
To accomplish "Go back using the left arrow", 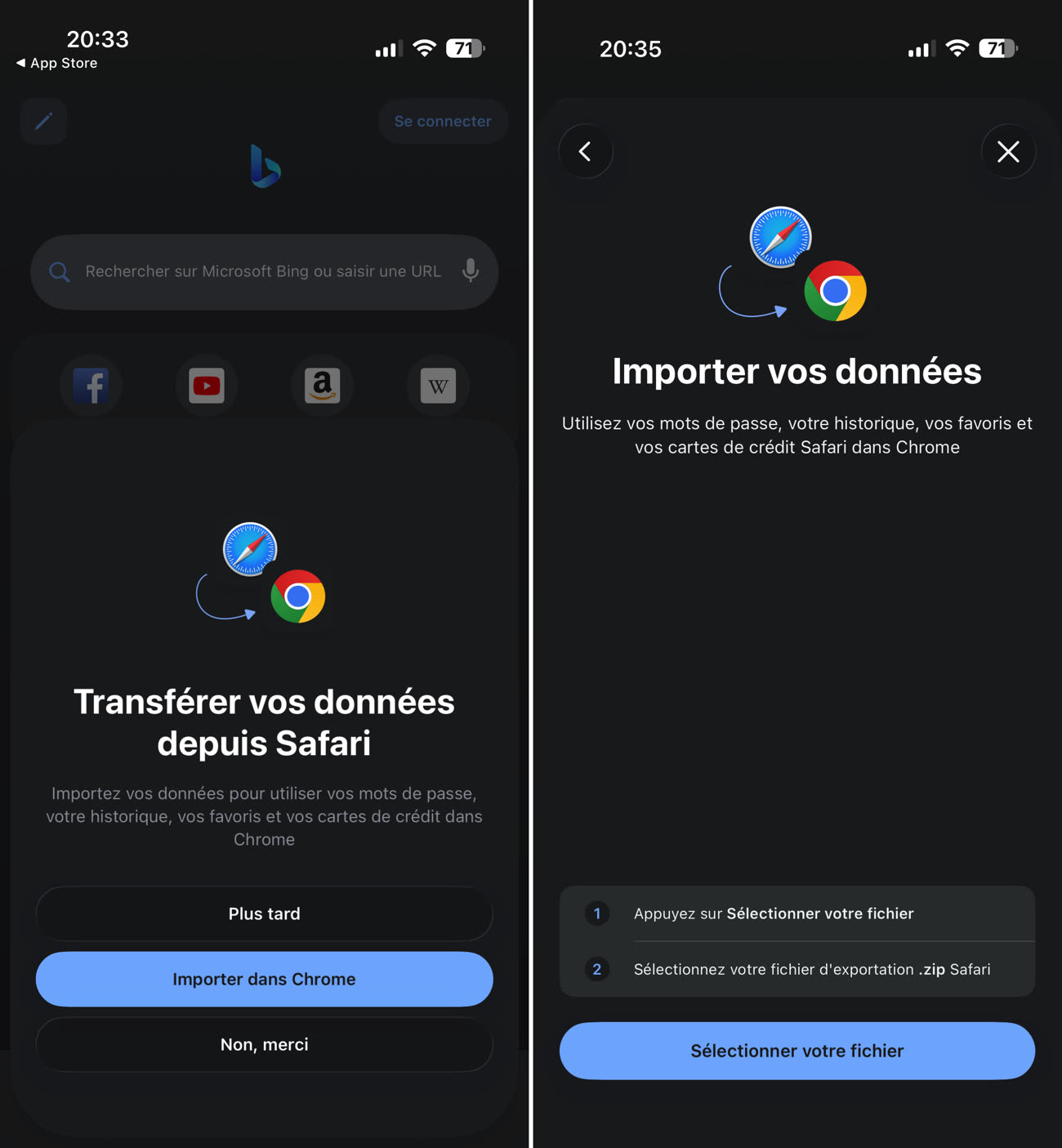I will (586, 151).
